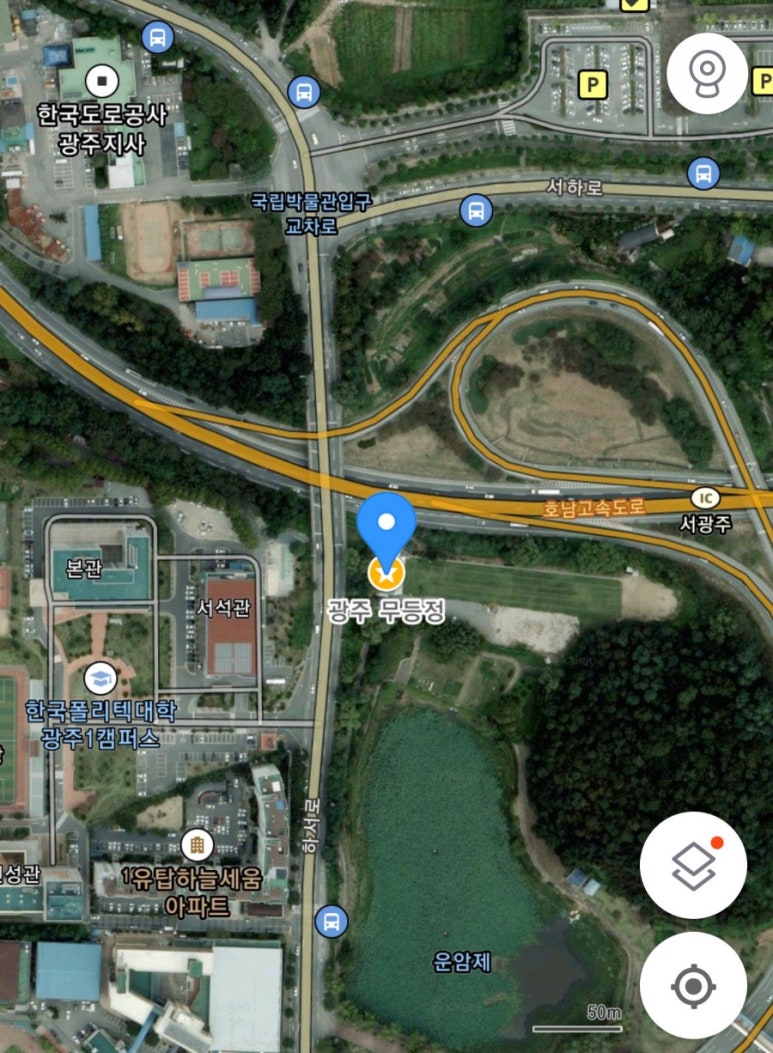Image resolution: width=773 pixels, height=1053 pixels.
Task: Open the 한국폴리텍대학 광주1캠퍼스 school marker
Action: [99, 679]
